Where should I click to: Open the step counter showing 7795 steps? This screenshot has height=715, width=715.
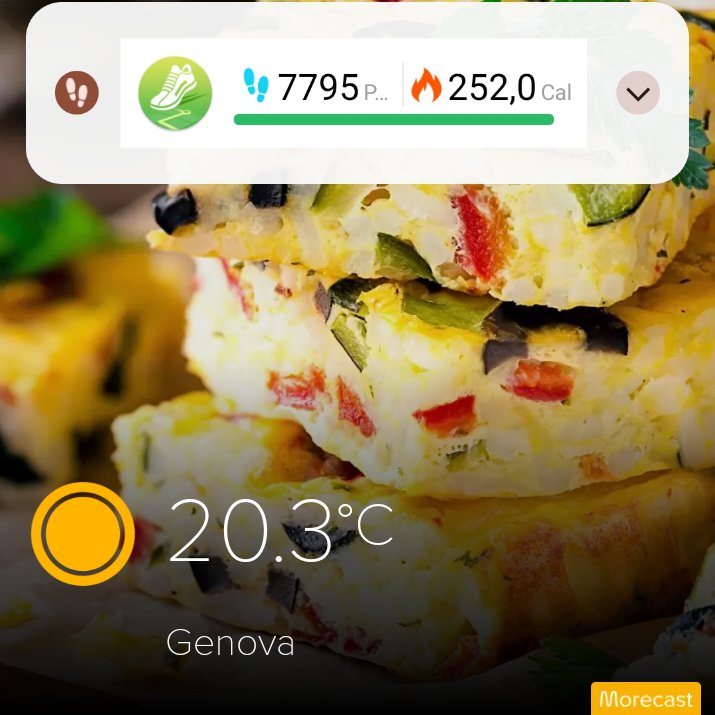316,87
